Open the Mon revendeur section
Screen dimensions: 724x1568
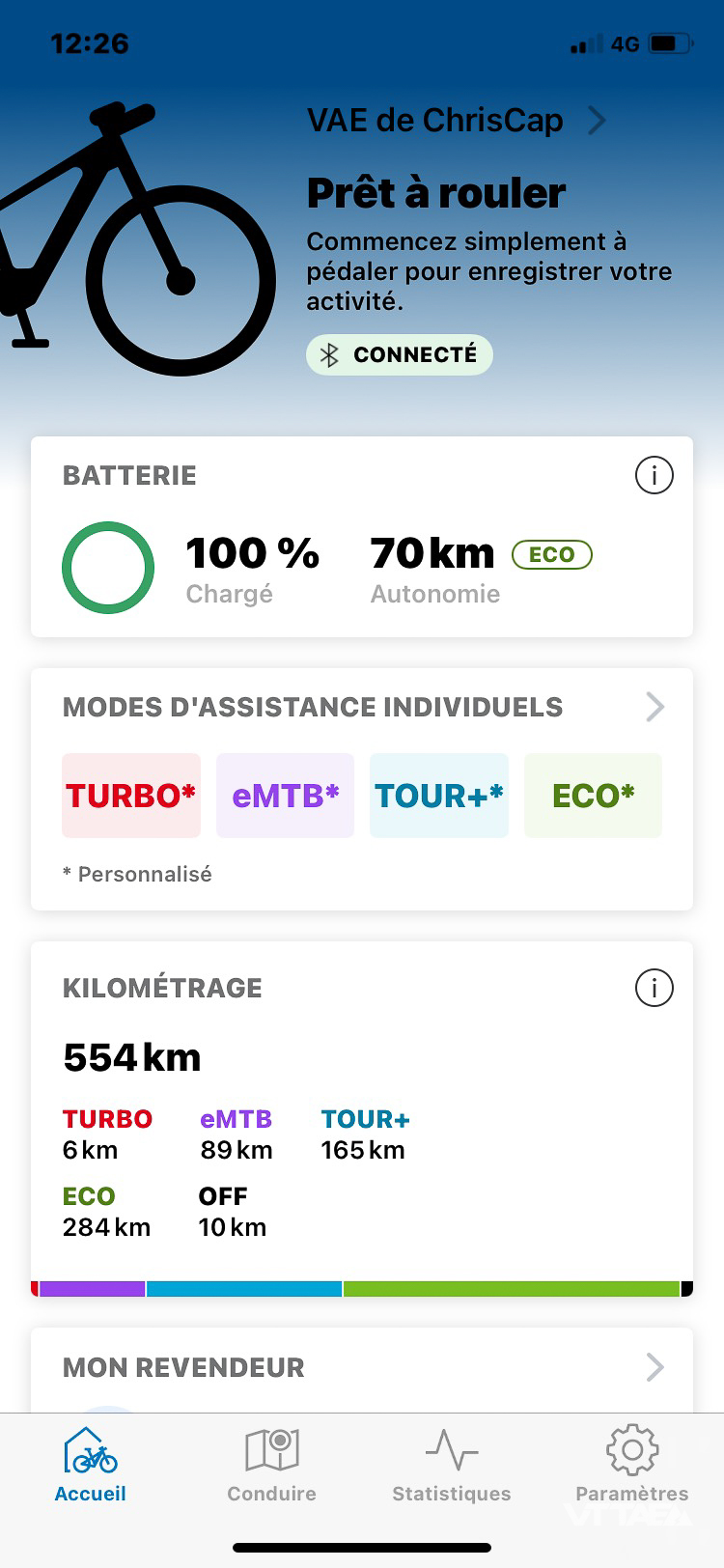tap(362, 1367)
